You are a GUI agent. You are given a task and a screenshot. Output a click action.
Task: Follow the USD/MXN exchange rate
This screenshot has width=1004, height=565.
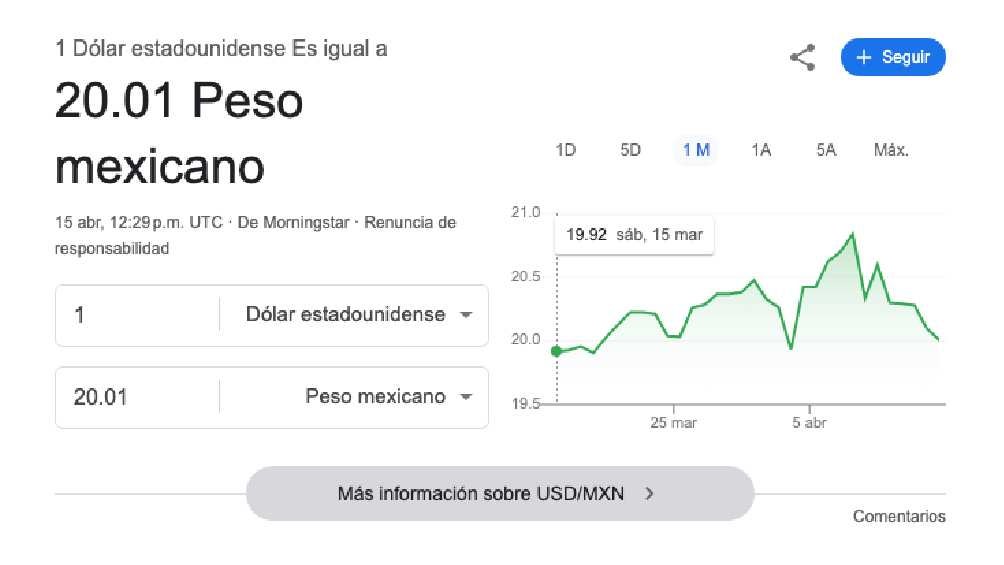[x=893, y=58]
